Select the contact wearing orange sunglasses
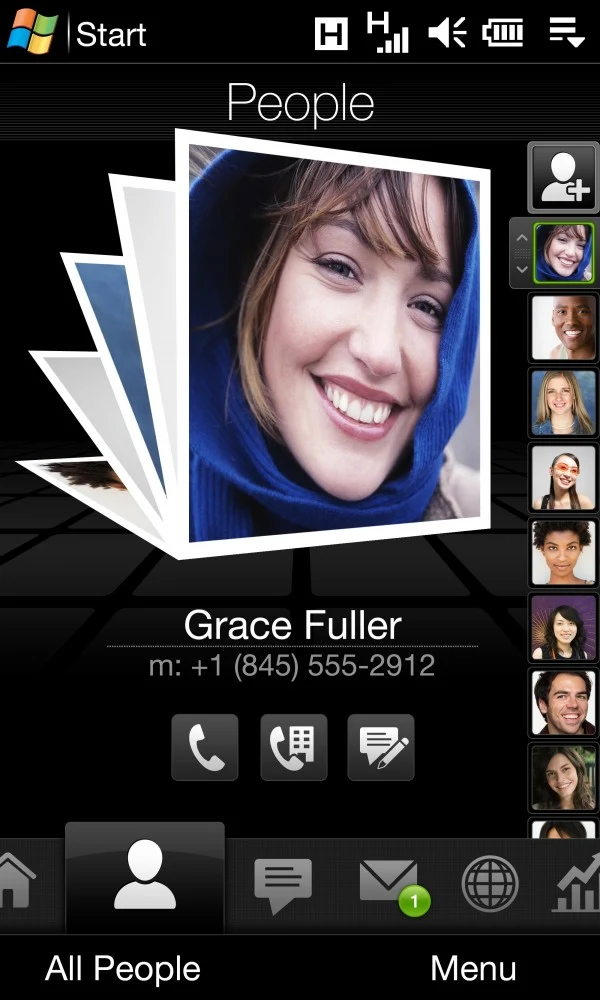 coord(563,477)
